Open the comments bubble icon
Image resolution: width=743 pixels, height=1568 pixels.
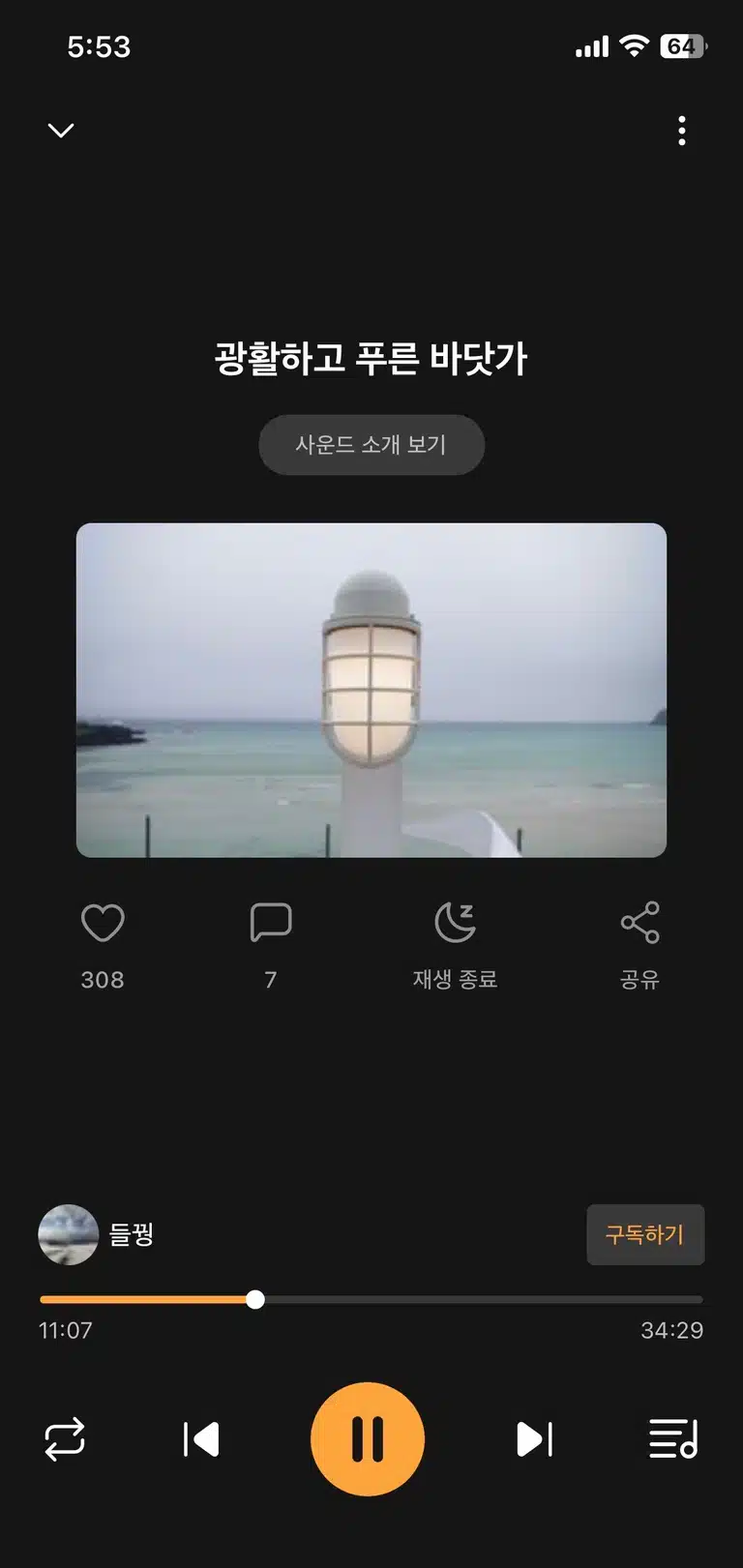pos(271,923)
